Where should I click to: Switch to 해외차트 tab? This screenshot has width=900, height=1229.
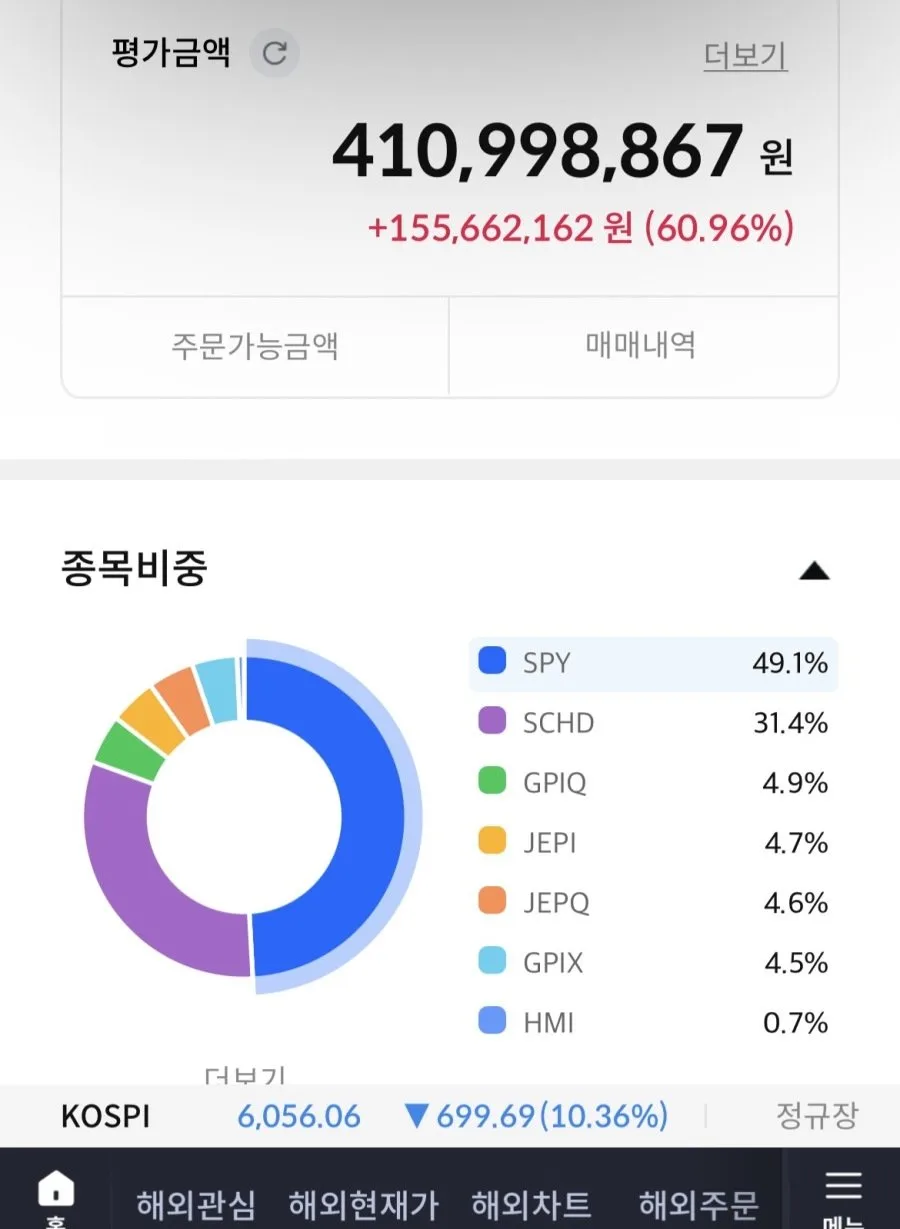(x=531, y=1205)
